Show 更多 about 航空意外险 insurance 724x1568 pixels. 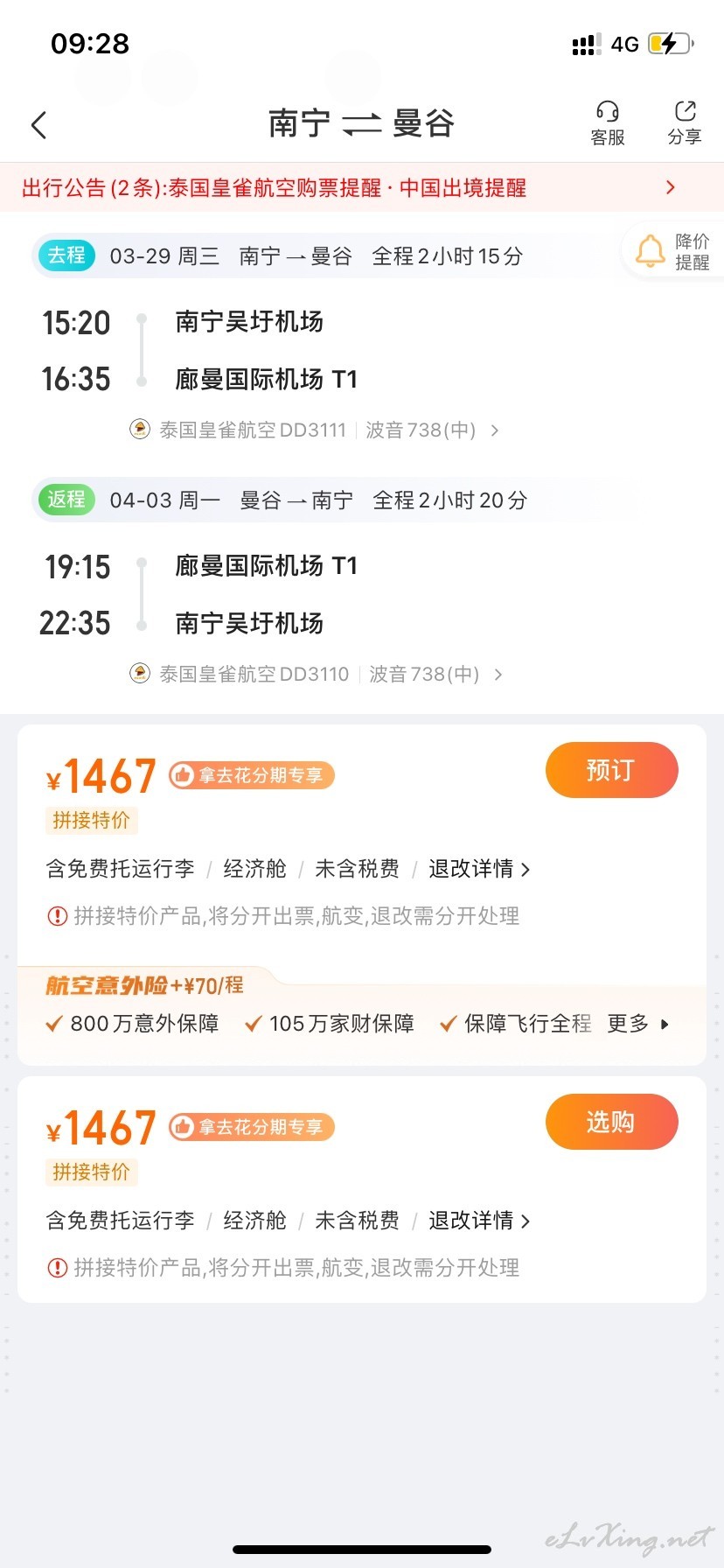click(638, 1024)
